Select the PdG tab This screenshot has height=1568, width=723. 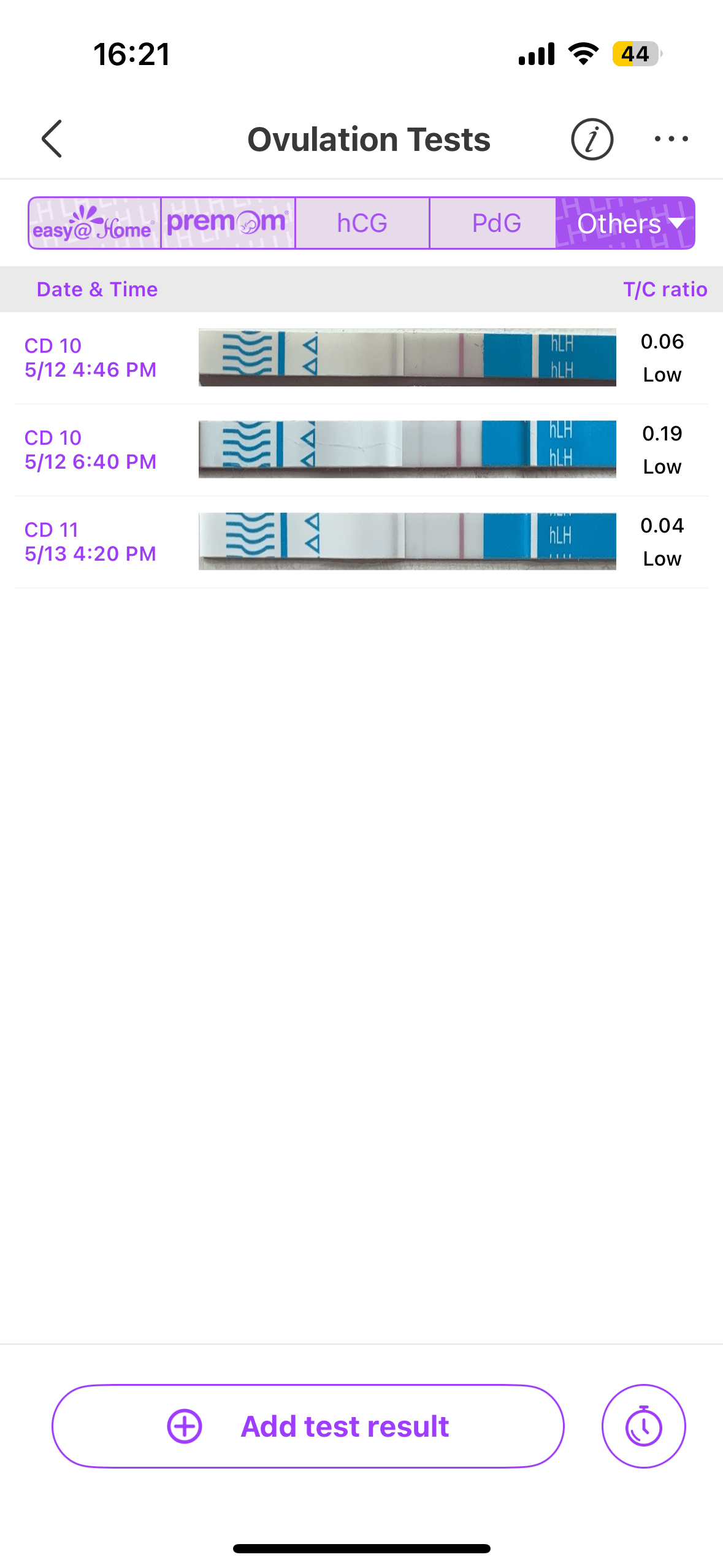496,223
